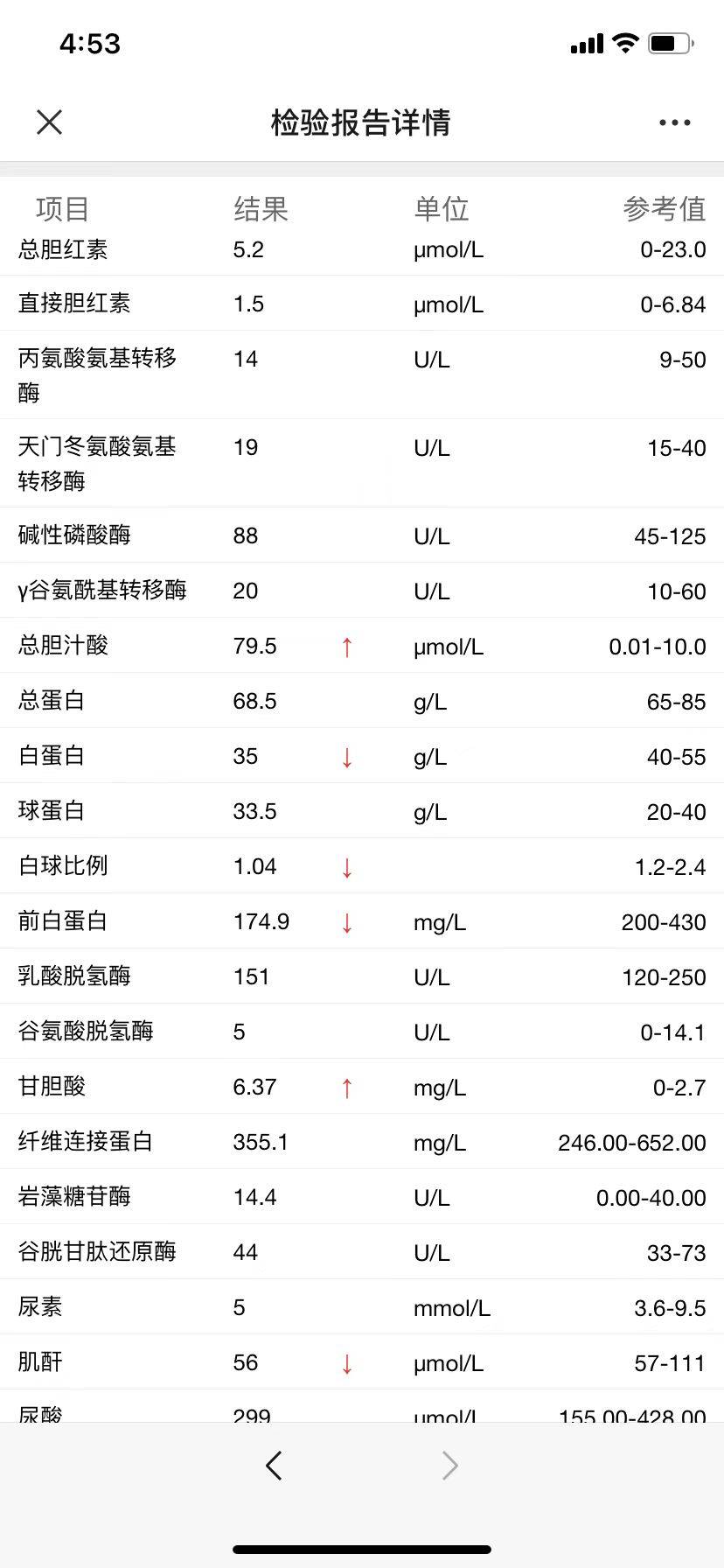Open the more options (…) menu
724x1568 pixels.
[673, 122]
